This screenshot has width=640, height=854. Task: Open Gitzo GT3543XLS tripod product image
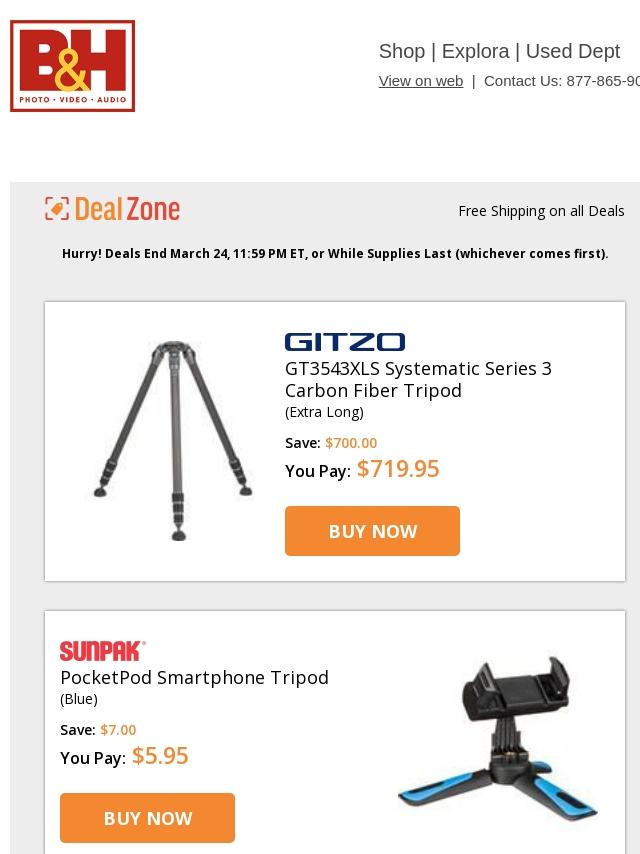173,440
